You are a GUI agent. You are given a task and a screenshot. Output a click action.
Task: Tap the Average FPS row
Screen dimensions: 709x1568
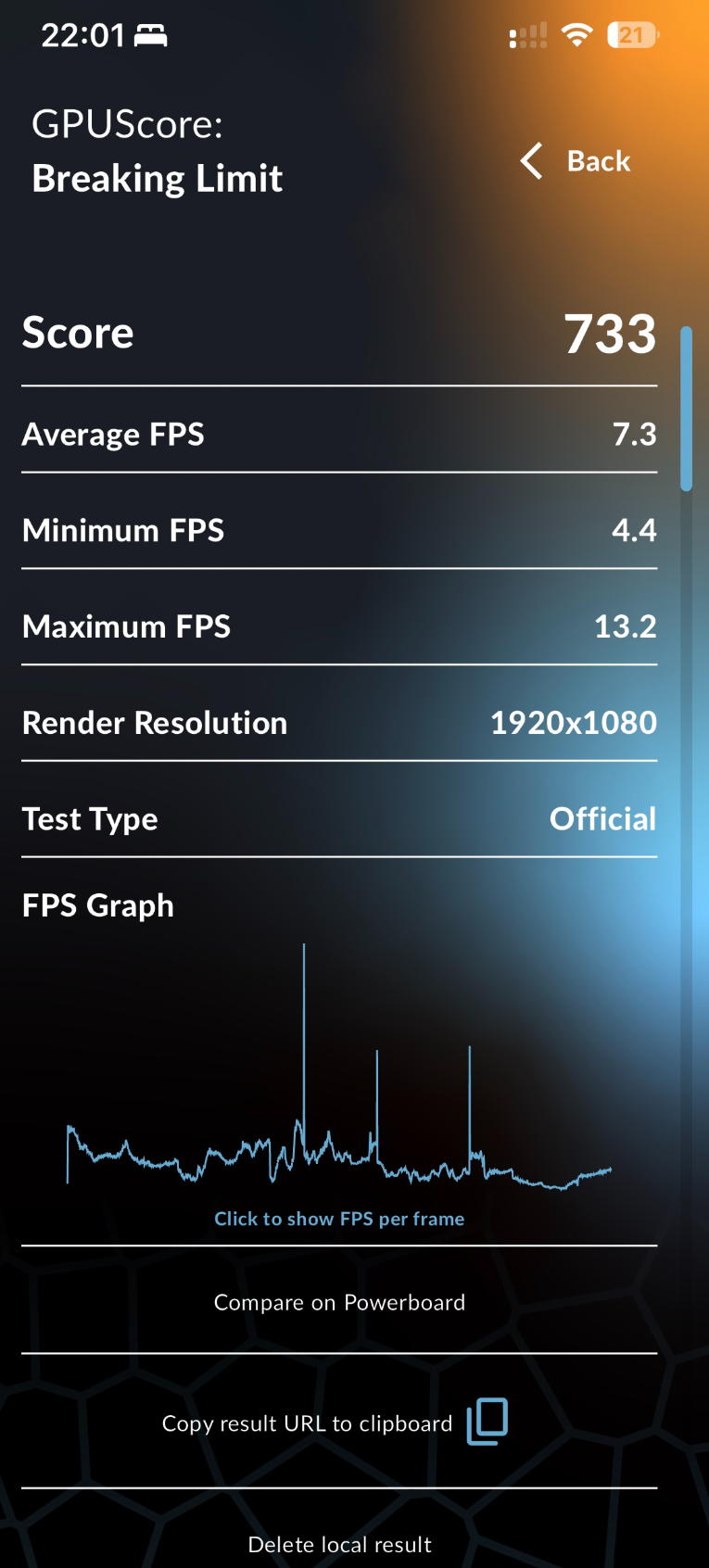click(x=339, y=434)
